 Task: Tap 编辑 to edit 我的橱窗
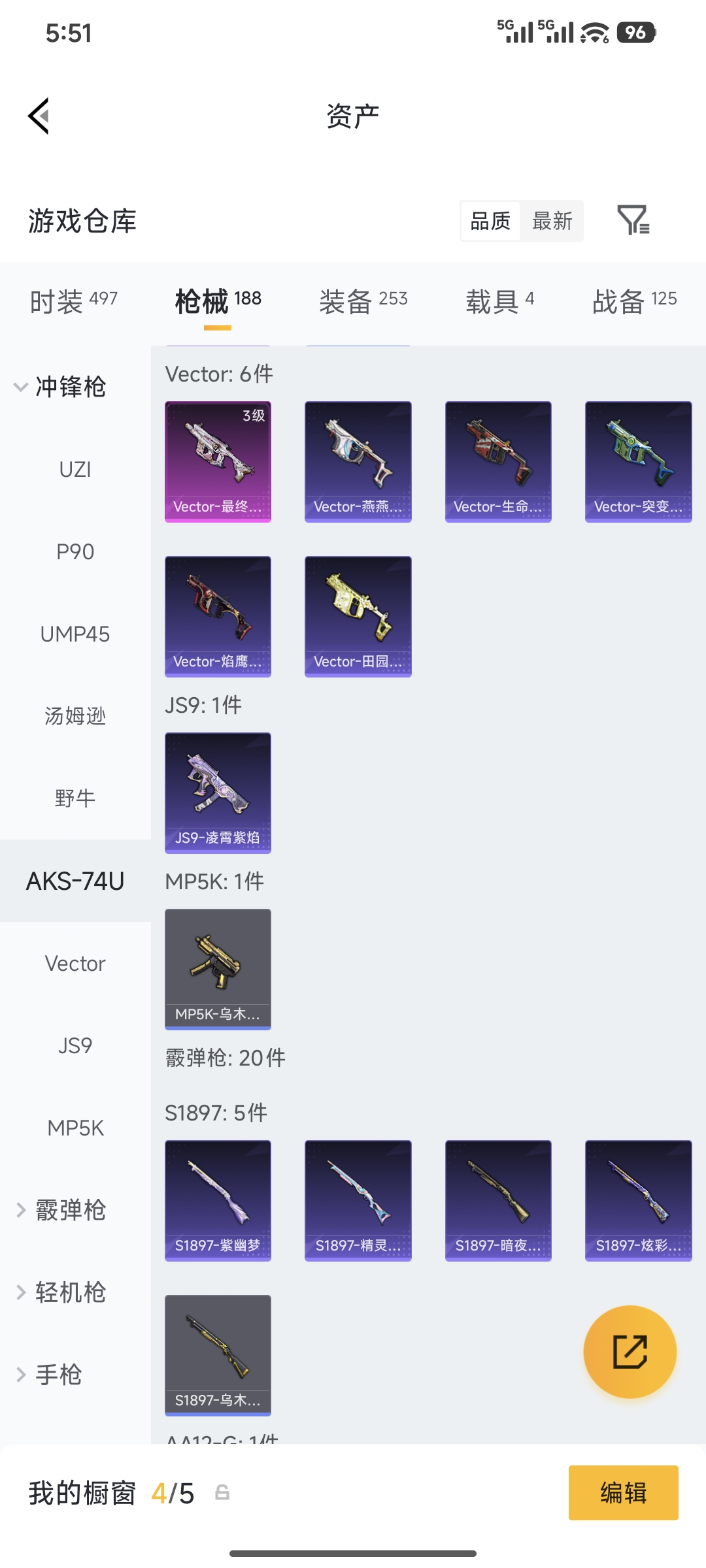[623, 1493]
